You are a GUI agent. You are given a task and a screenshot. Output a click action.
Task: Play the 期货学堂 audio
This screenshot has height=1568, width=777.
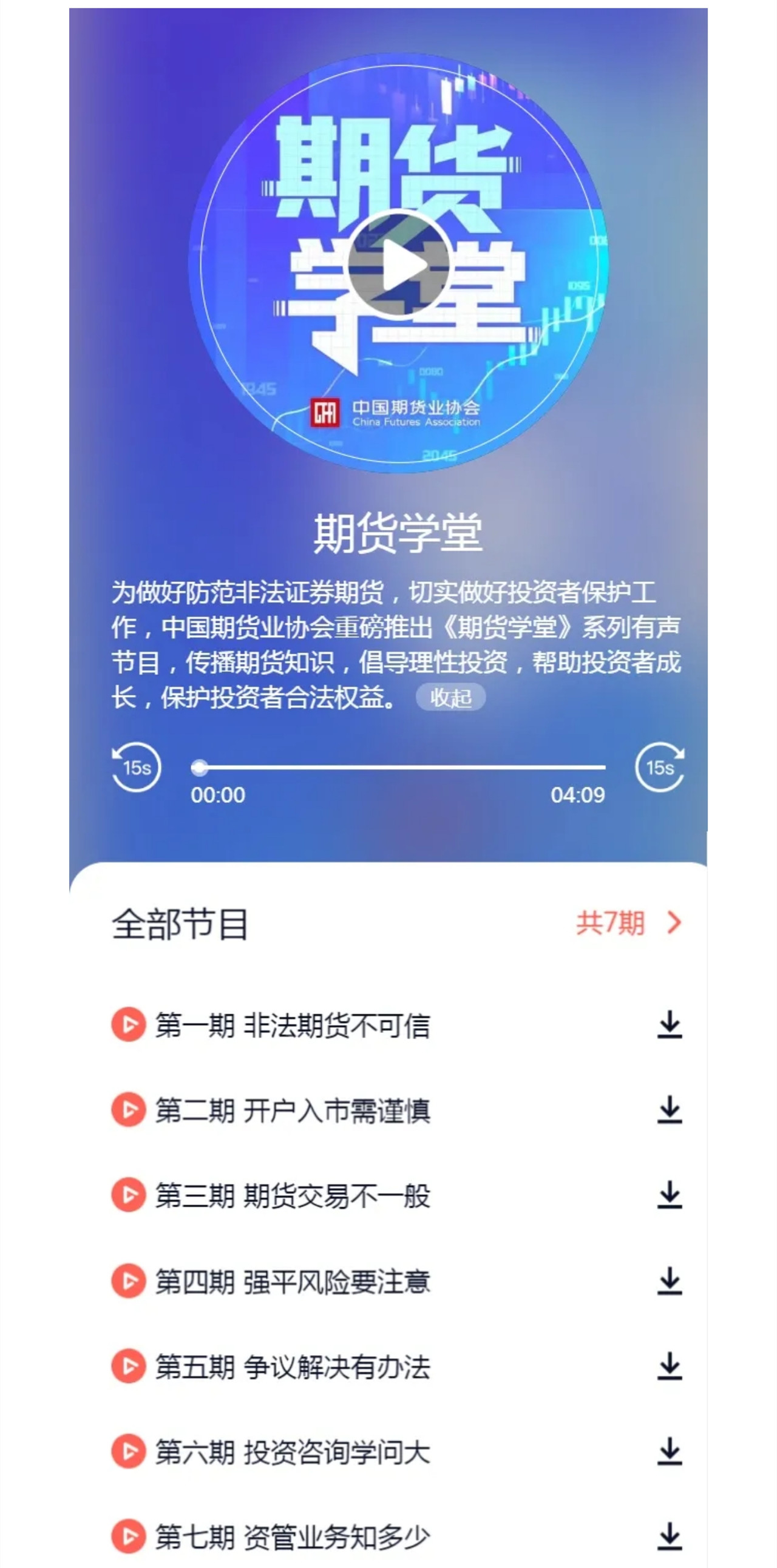[x=399, y=265]
